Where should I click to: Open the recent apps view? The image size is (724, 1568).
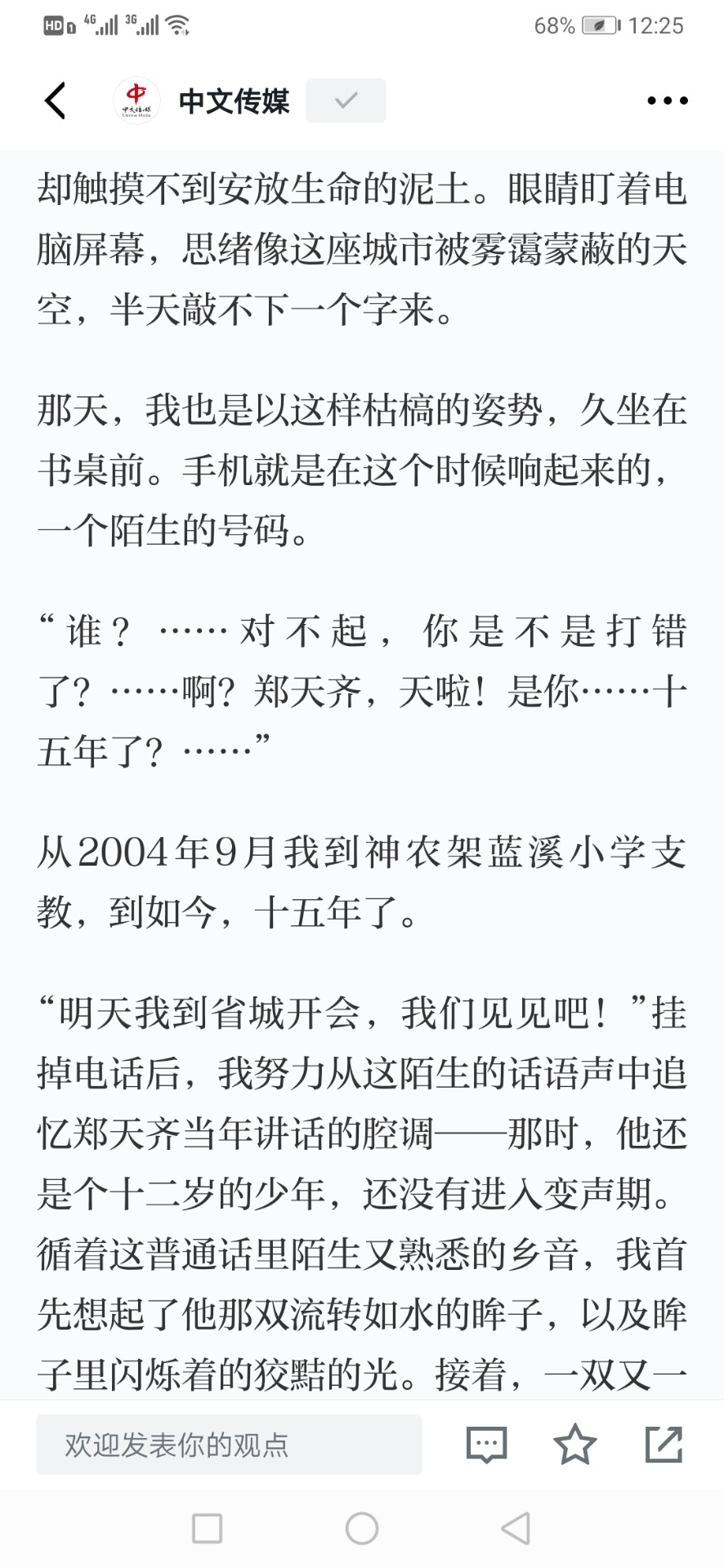coord(207,1528)
